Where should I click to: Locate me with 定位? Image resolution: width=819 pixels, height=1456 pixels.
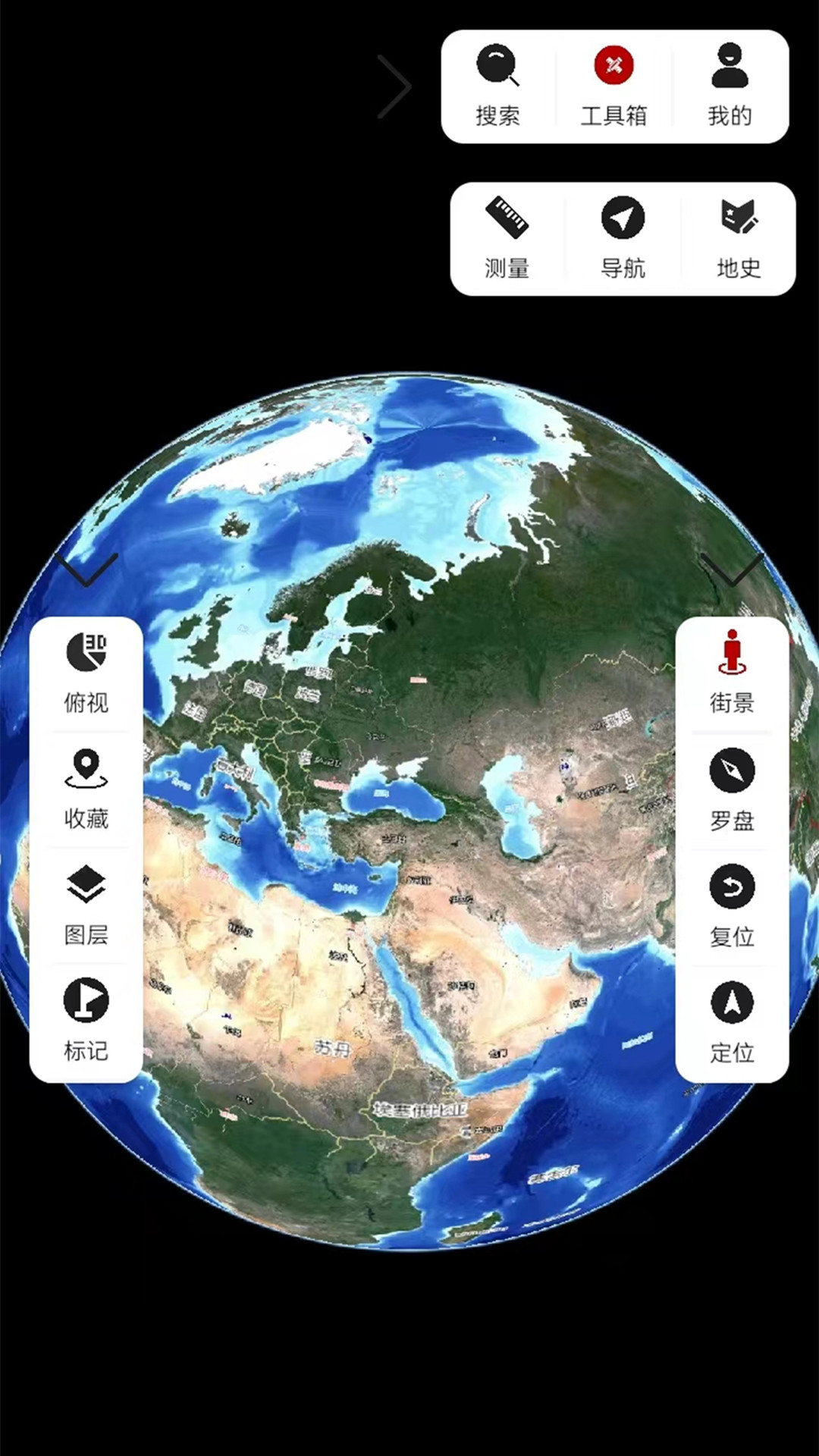point(732,1021)
